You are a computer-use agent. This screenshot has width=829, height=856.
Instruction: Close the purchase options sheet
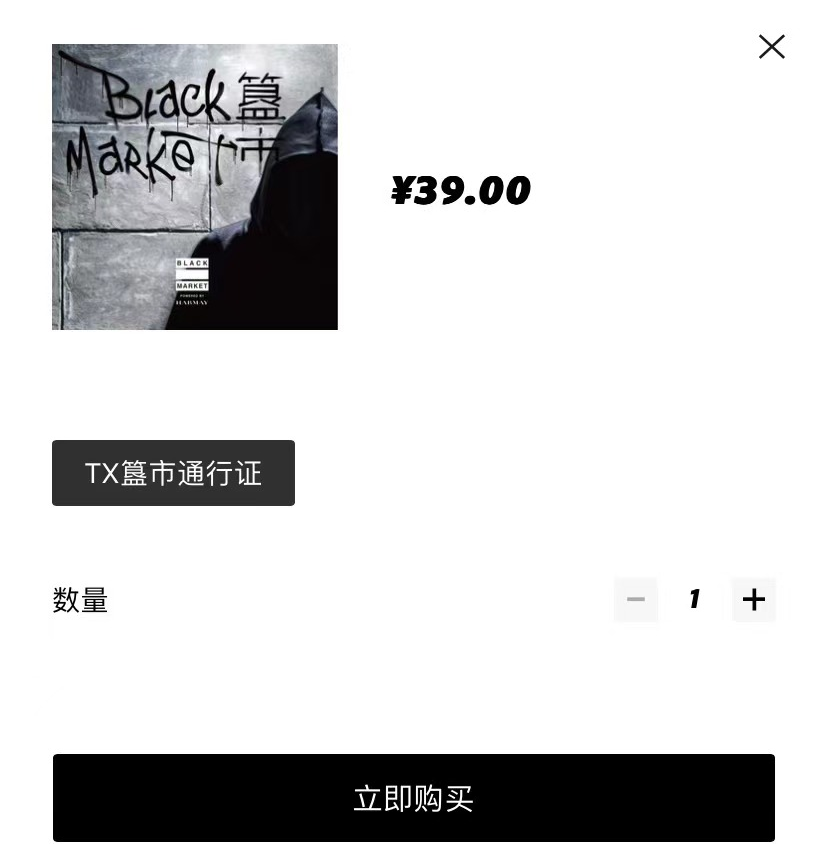point(771,47)
